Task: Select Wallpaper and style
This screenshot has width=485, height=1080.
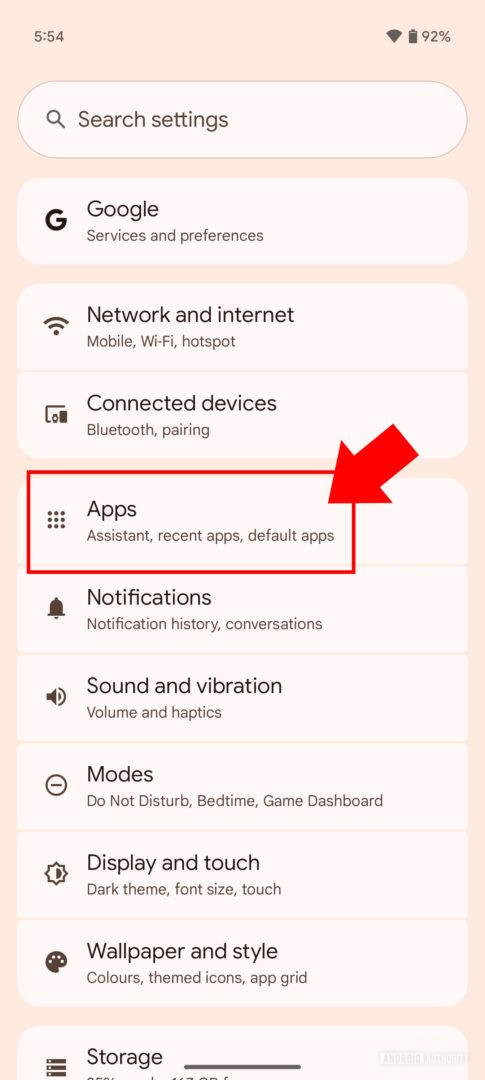Action: point(242,963)
